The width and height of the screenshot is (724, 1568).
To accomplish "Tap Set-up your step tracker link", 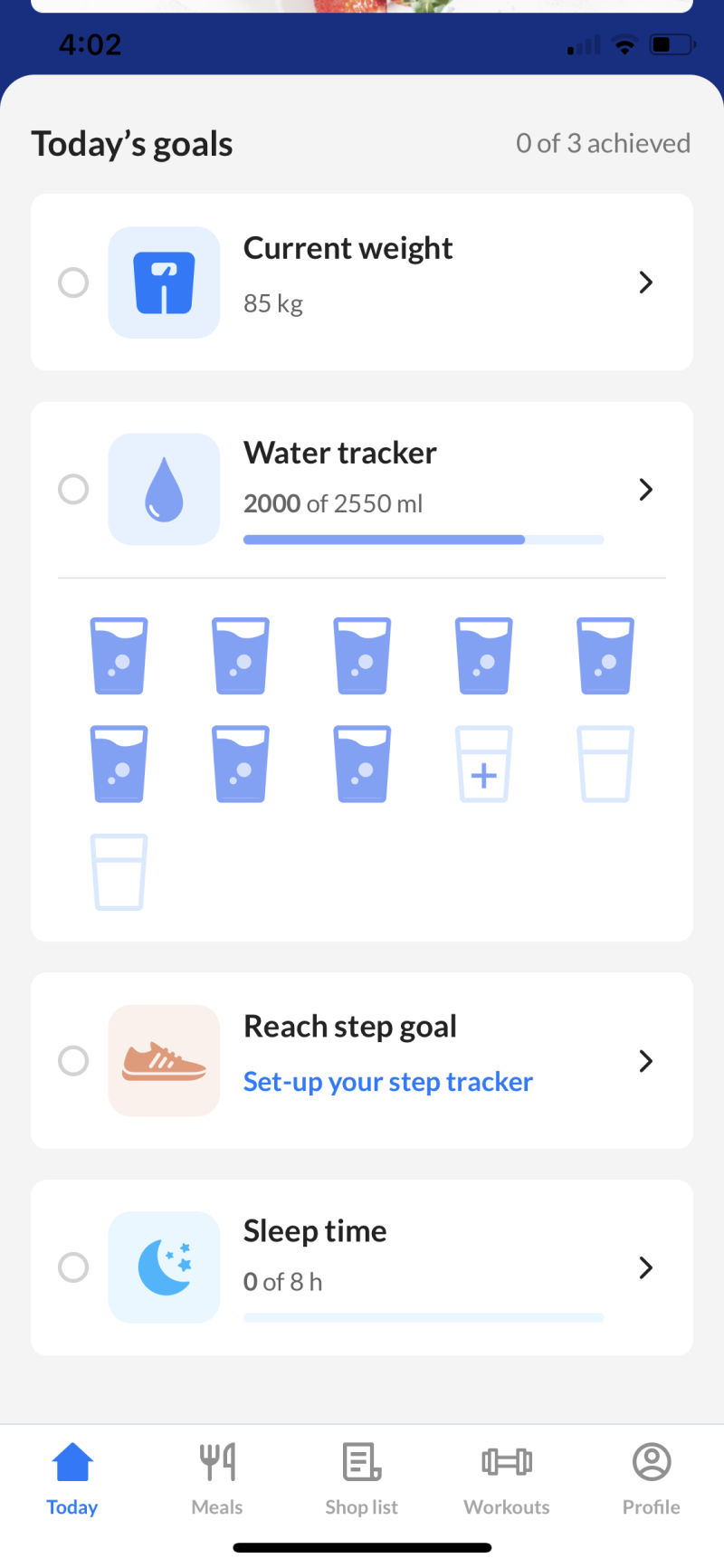I will pos(387,1082).
